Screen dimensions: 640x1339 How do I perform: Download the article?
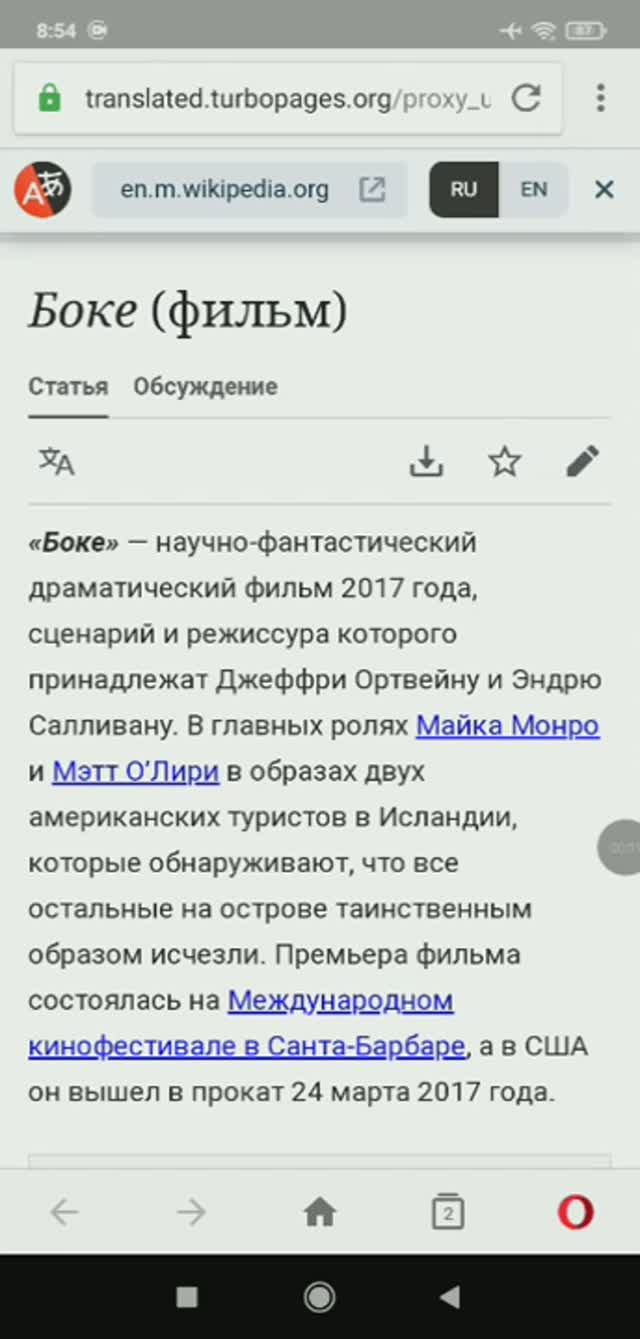click(x=426, y=461)
